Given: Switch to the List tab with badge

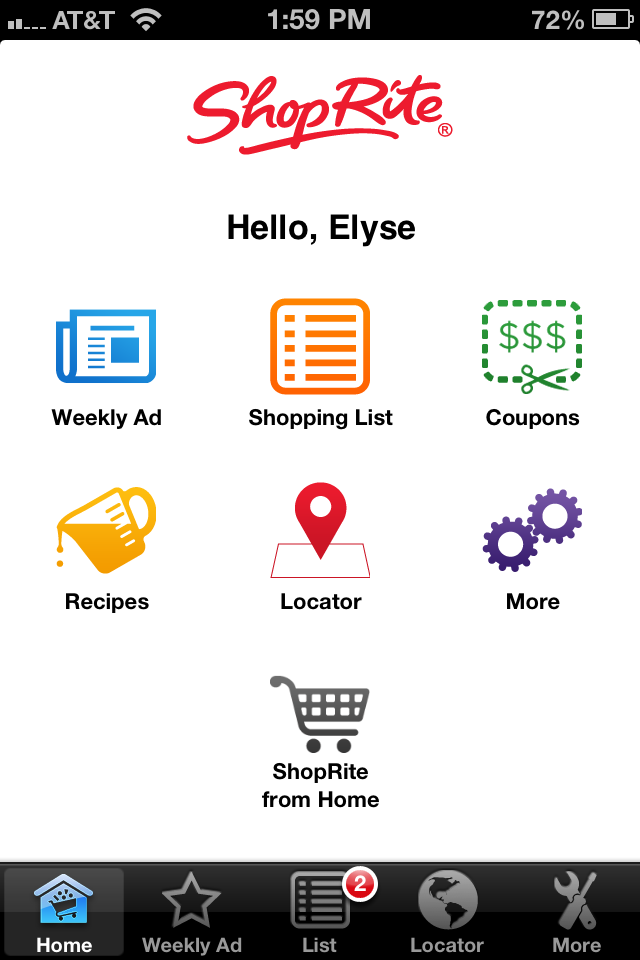Looking at the screenshot, I should 320,912.
